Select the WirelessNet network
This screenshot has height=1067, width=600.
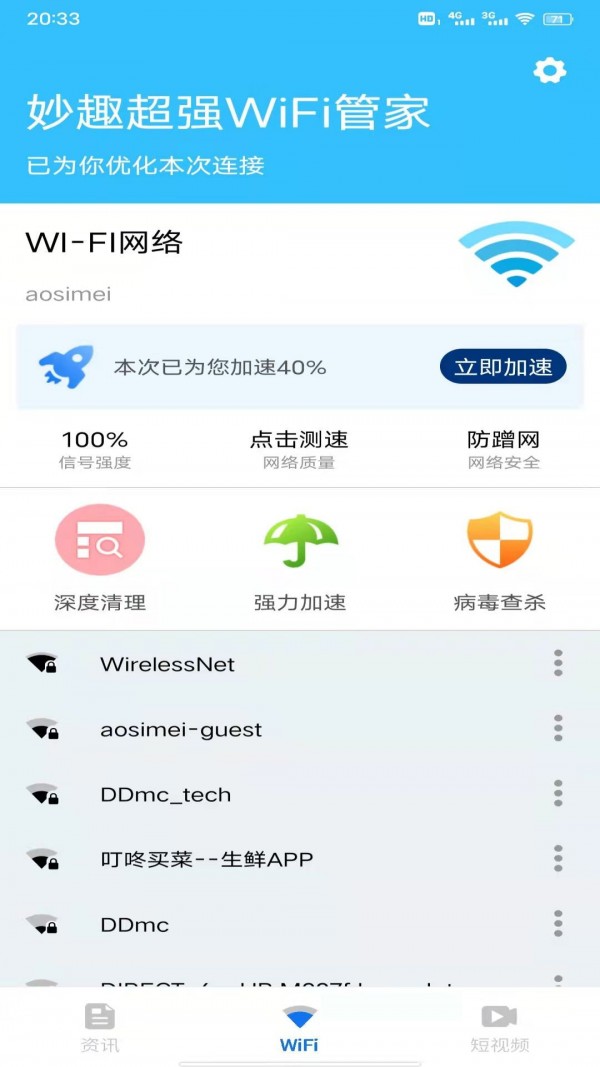(168, 664)
